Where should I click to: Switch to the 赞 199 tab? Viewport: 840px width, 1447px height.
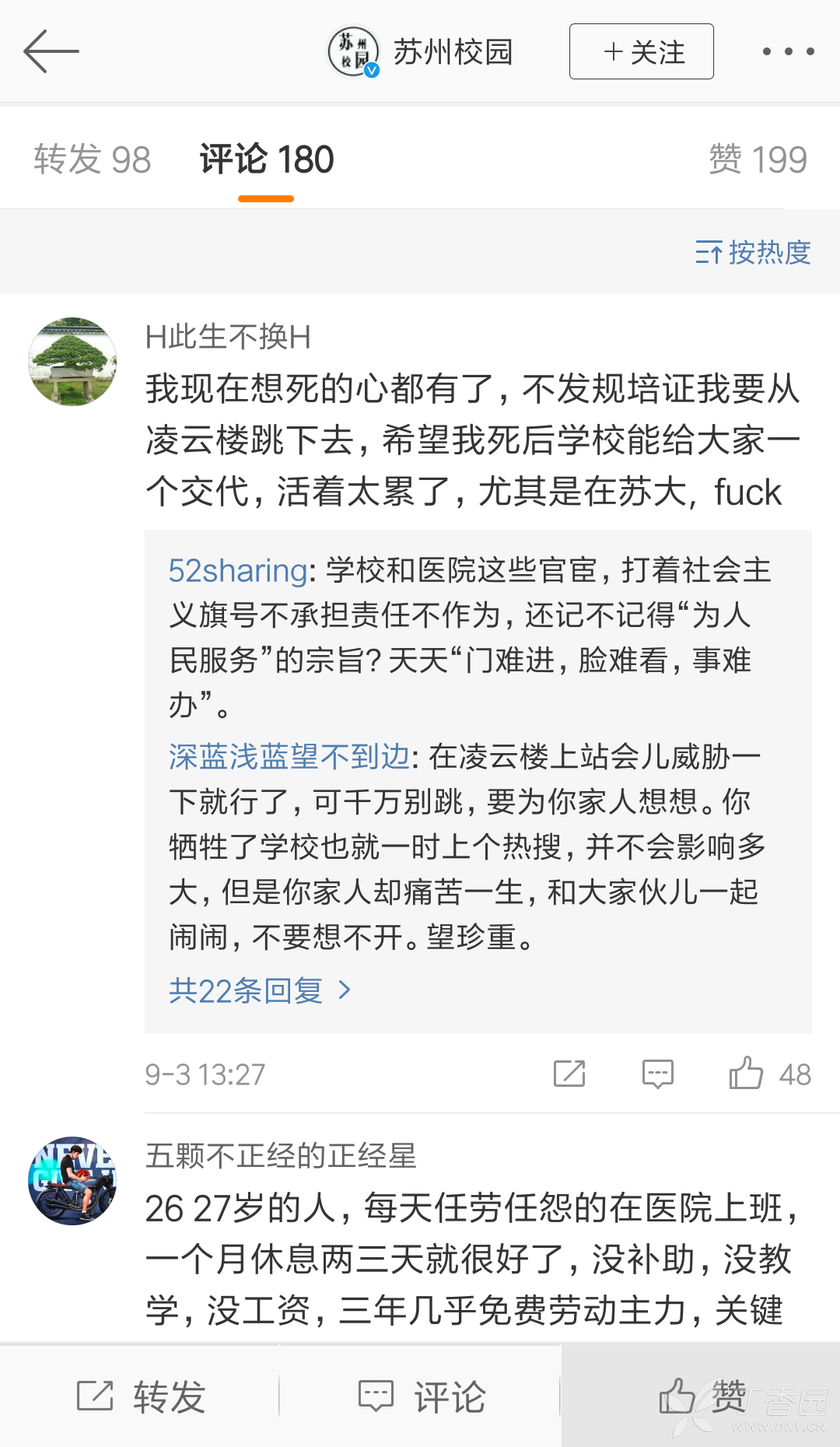pos(758,159)
